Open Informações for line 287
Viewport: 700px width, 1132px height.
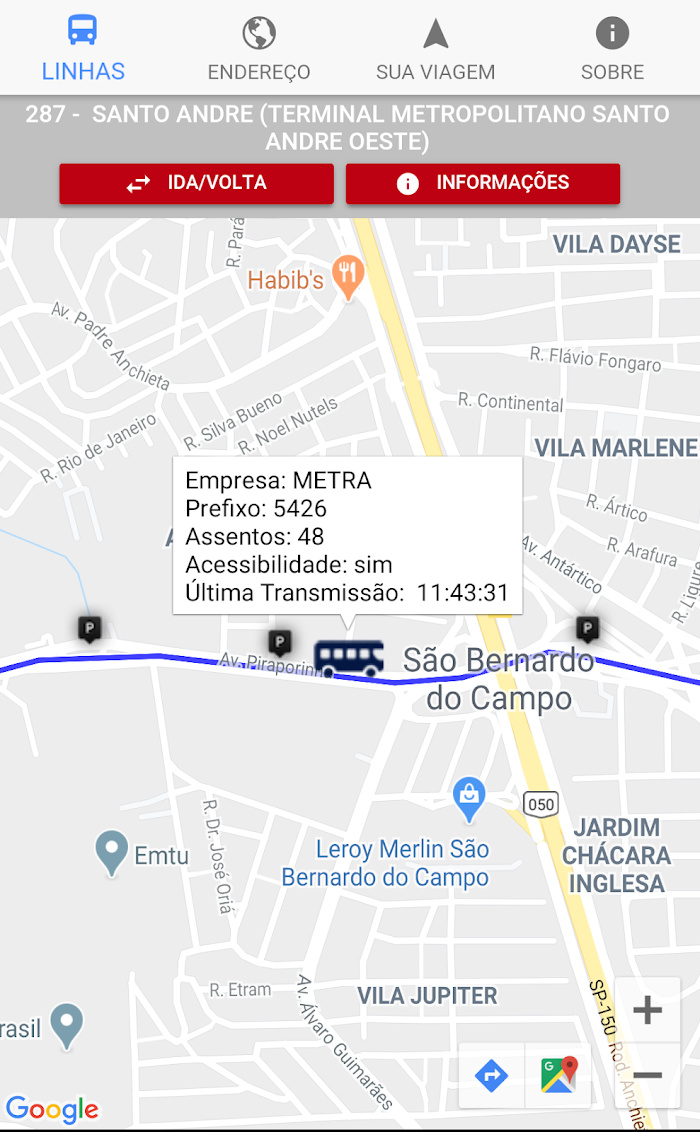[483, 183]
